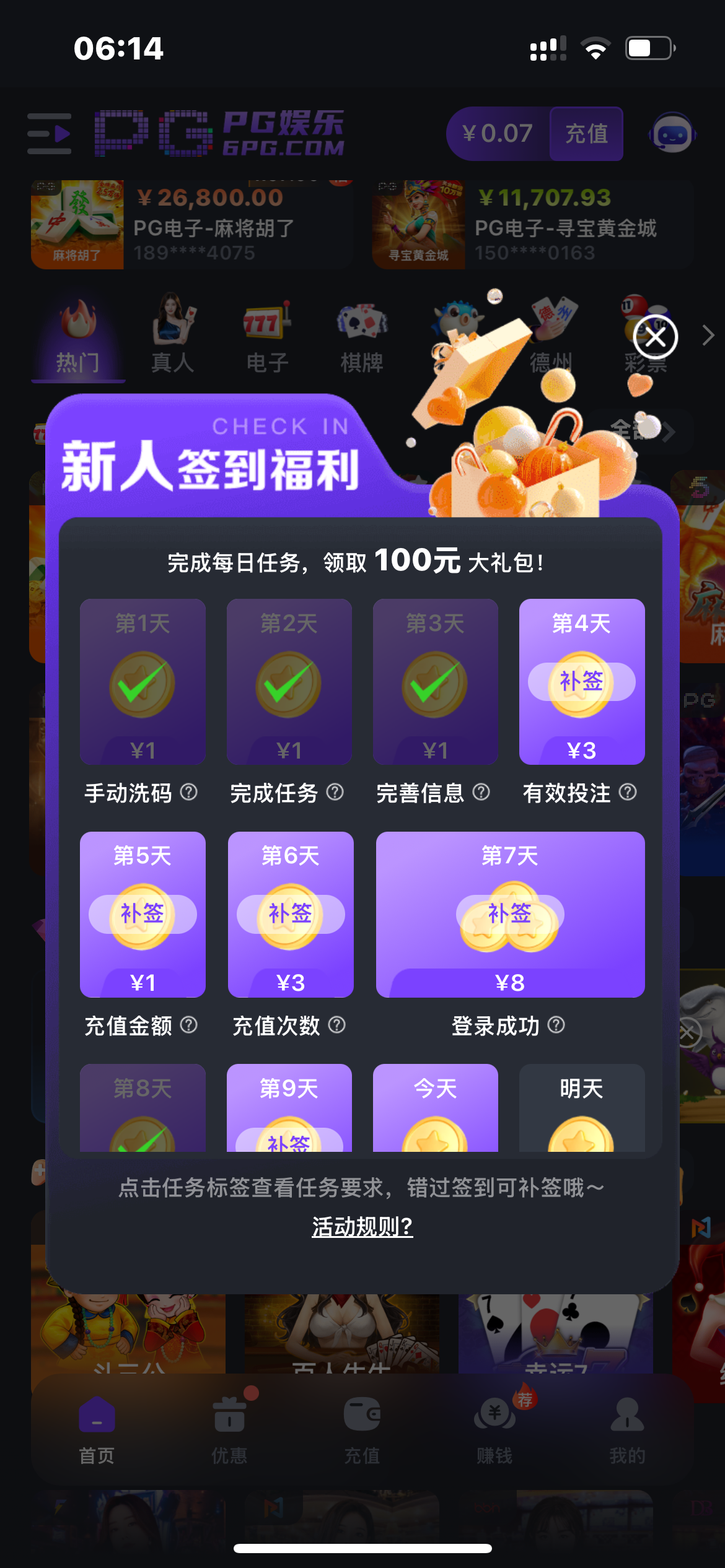View help for 充值金额 task
This screenshot has height=1568, width=725.
point(188,1025)
